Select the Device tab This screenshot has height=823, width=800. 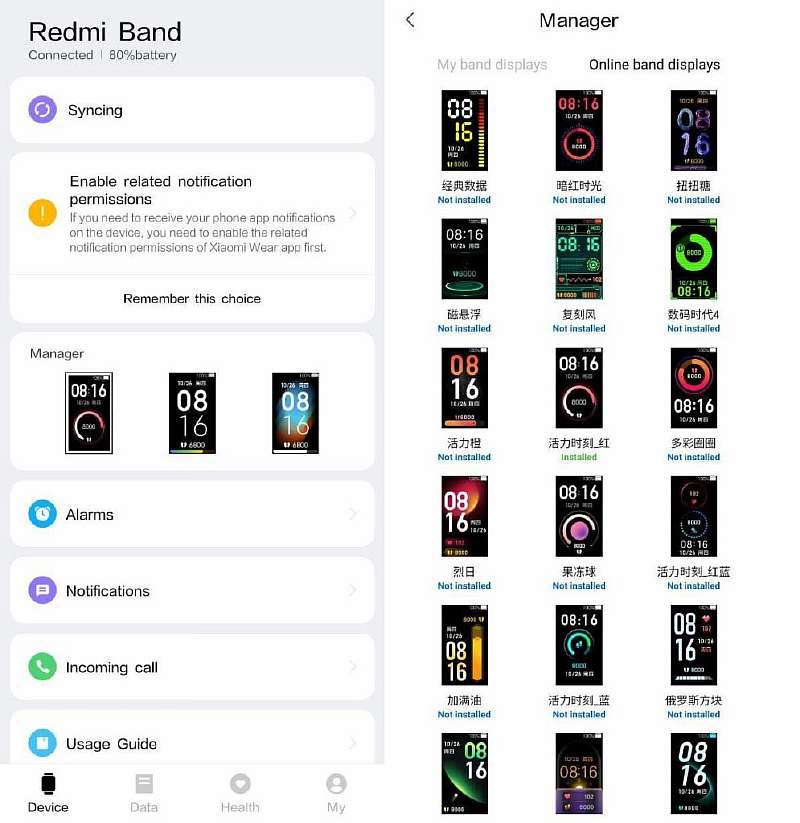click(48, 793)
